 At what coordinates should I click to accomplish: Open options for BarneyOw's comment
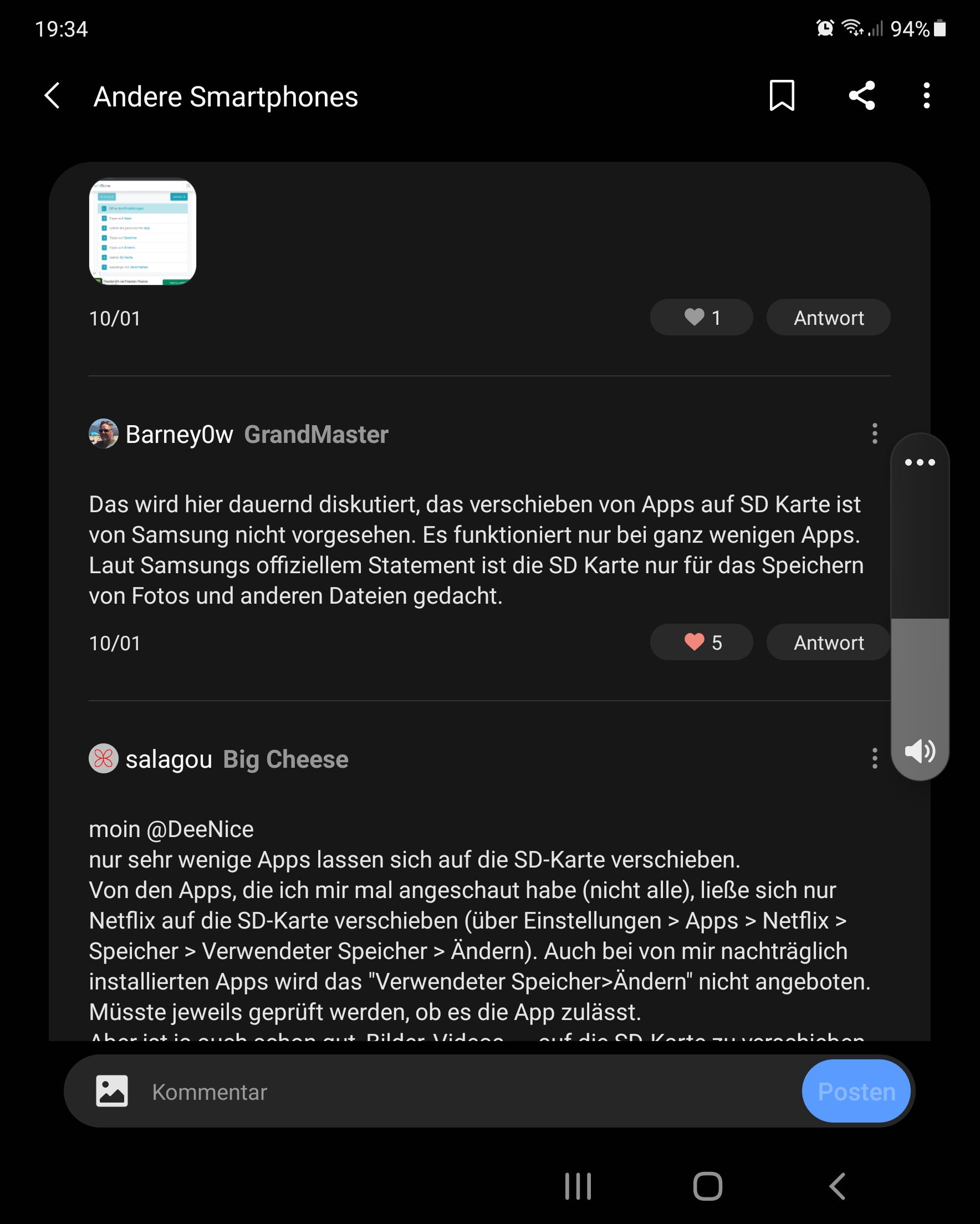(874, 433)
